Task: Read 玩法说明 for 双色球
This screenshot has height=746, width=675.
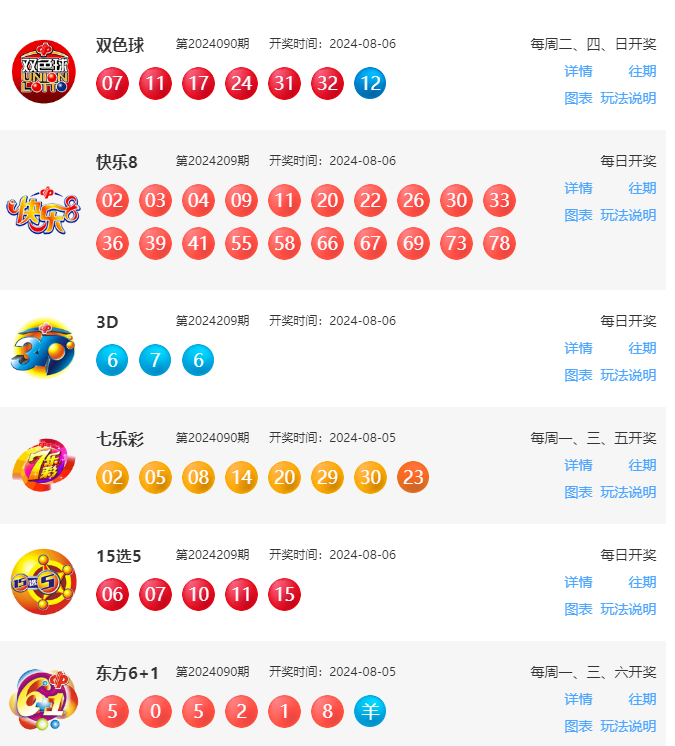Action: pos(628,98)
